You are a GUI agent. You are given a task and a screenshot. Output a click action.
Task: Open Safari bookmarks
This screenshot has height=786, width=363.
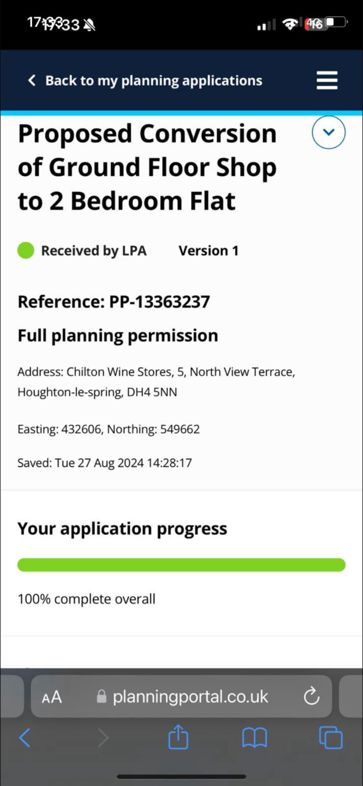(x=255, y=738)
